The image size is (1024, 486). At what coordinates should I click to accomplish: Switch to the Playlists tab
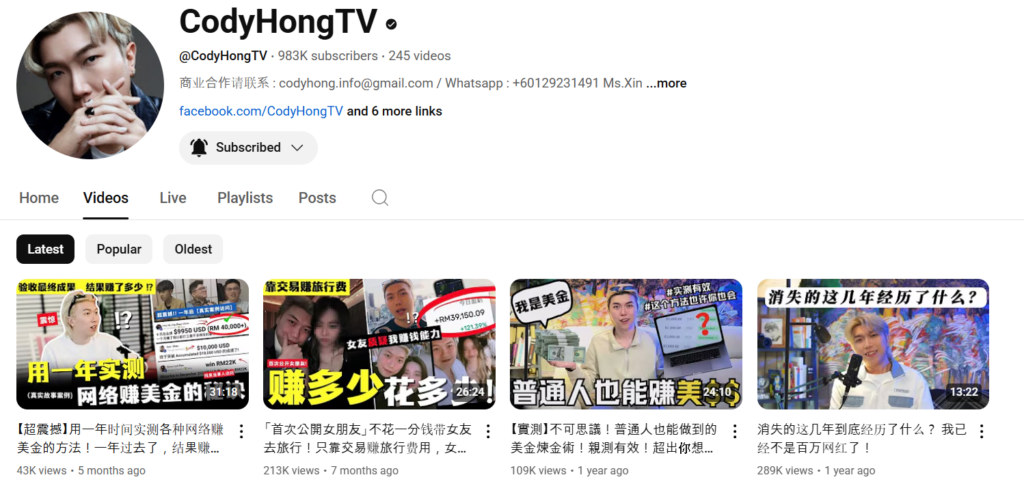(x=245, y=198)
